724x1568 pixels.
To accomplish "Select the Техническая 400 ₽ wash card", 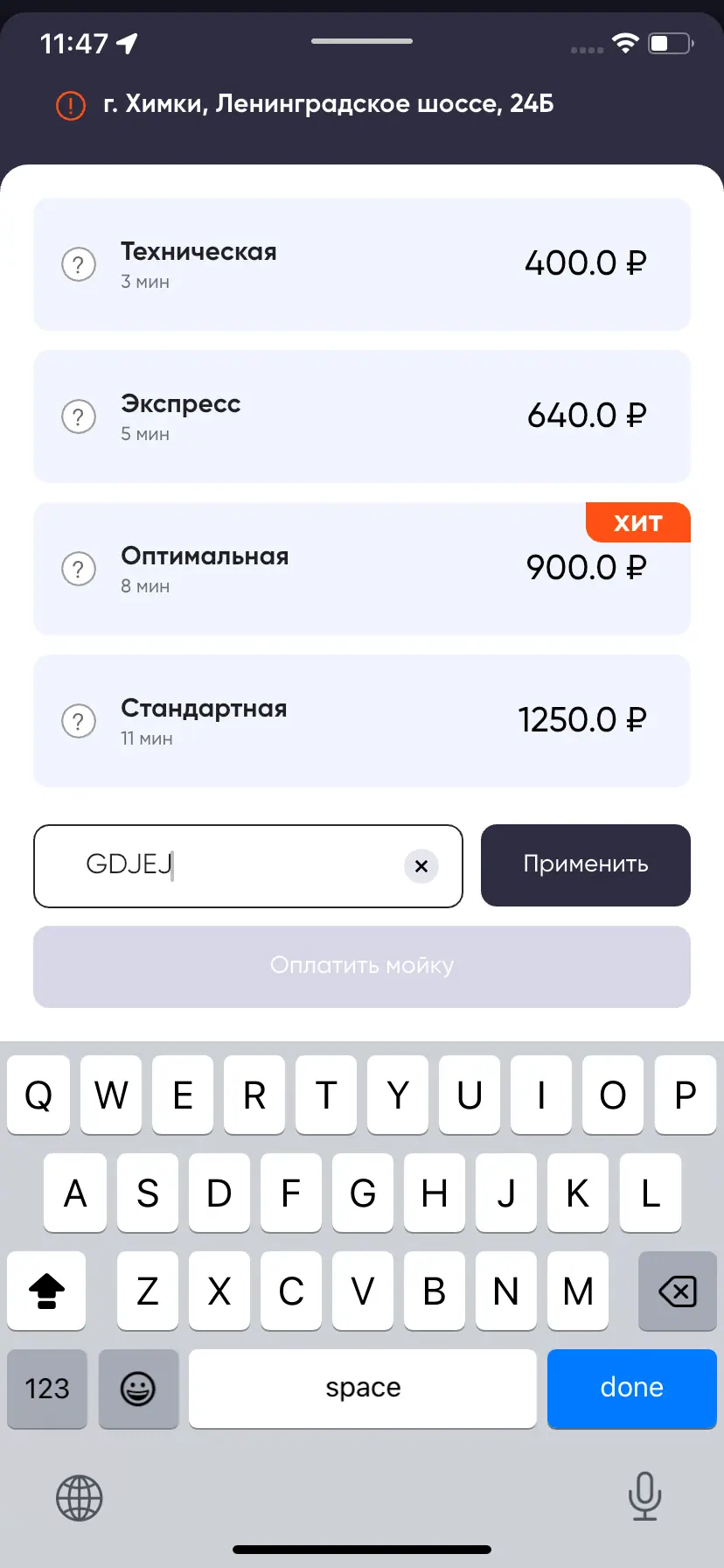I will coord(362,264).
